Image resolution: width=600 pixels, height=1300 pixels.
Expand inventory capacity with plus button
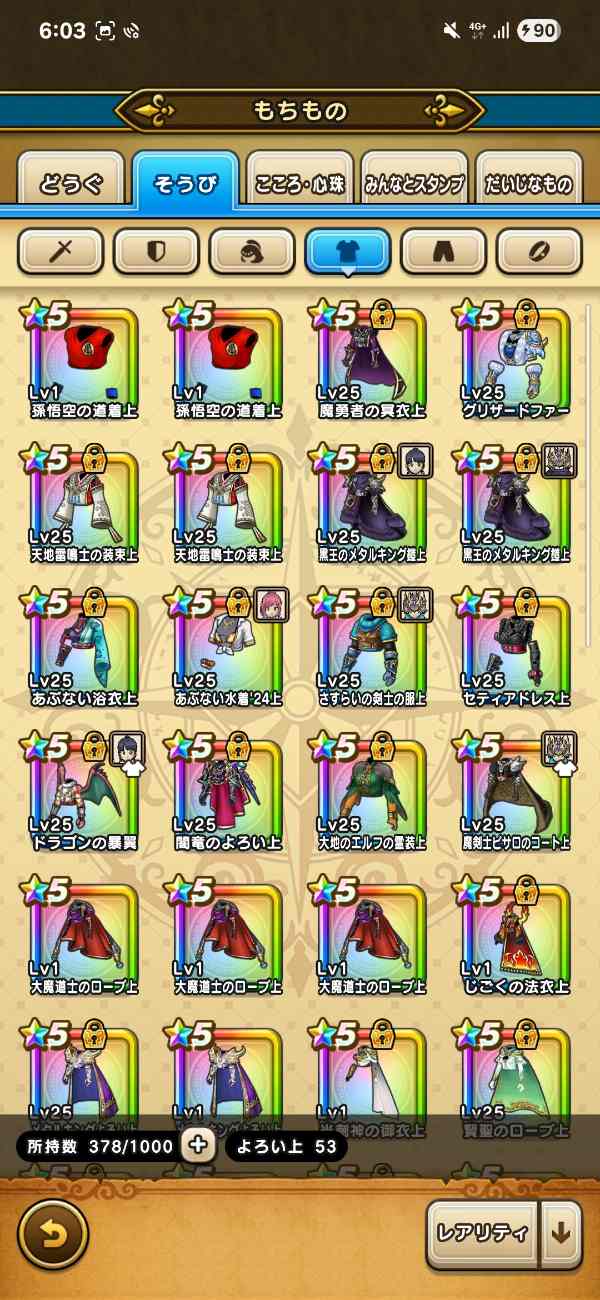coord(198,1145)
